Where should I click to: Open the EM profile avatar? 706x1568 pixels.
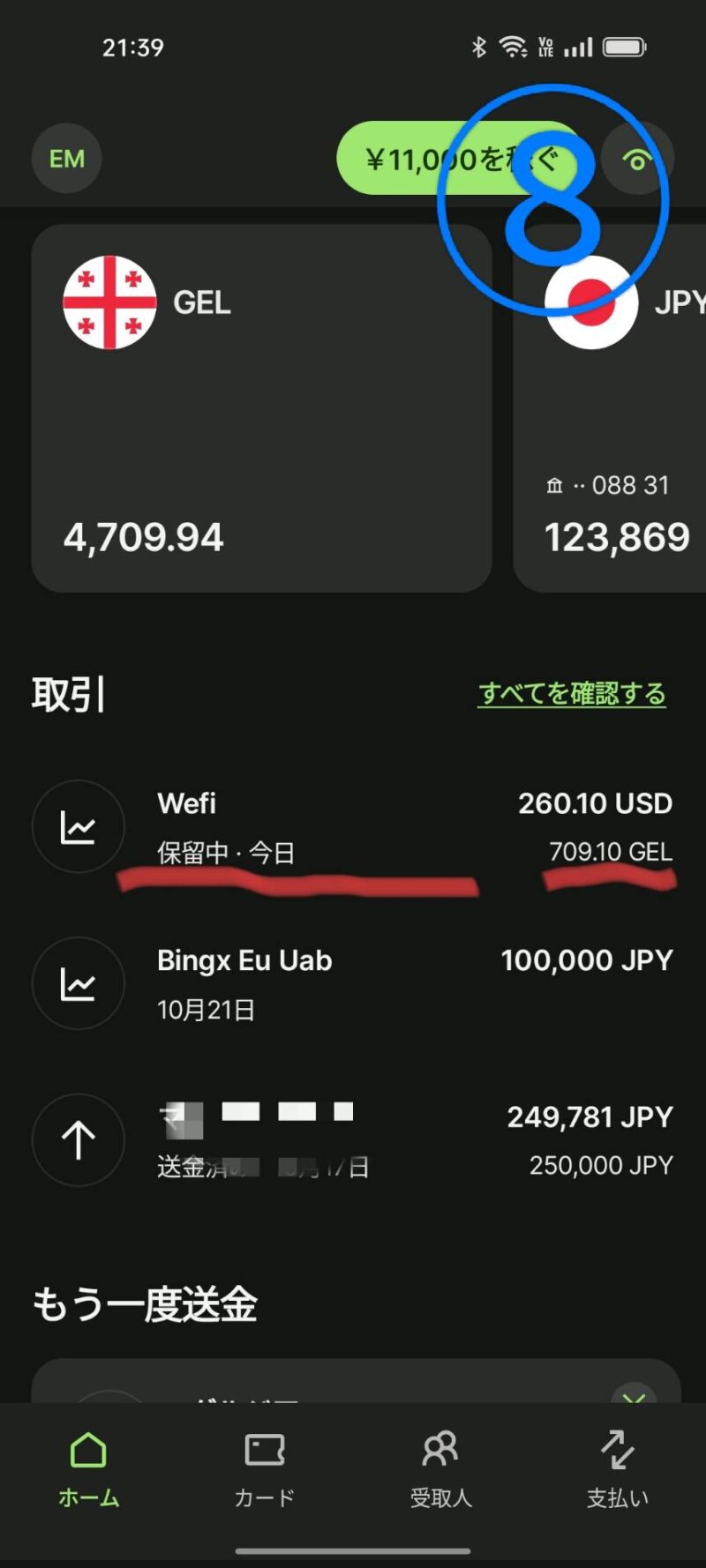click(x=66, y=159)
